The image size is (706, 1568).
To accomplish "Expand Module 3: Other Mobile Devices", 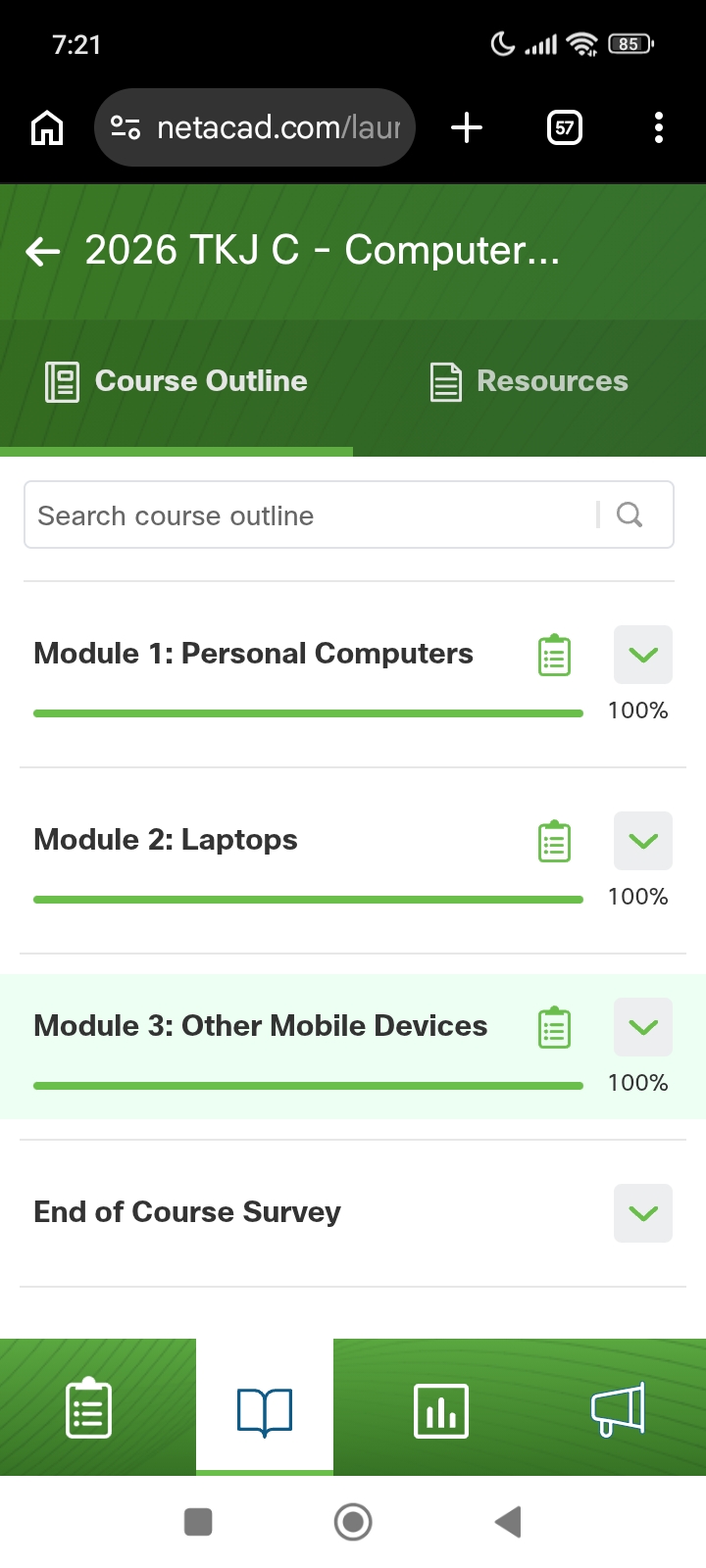I will tap(643, 1027).
